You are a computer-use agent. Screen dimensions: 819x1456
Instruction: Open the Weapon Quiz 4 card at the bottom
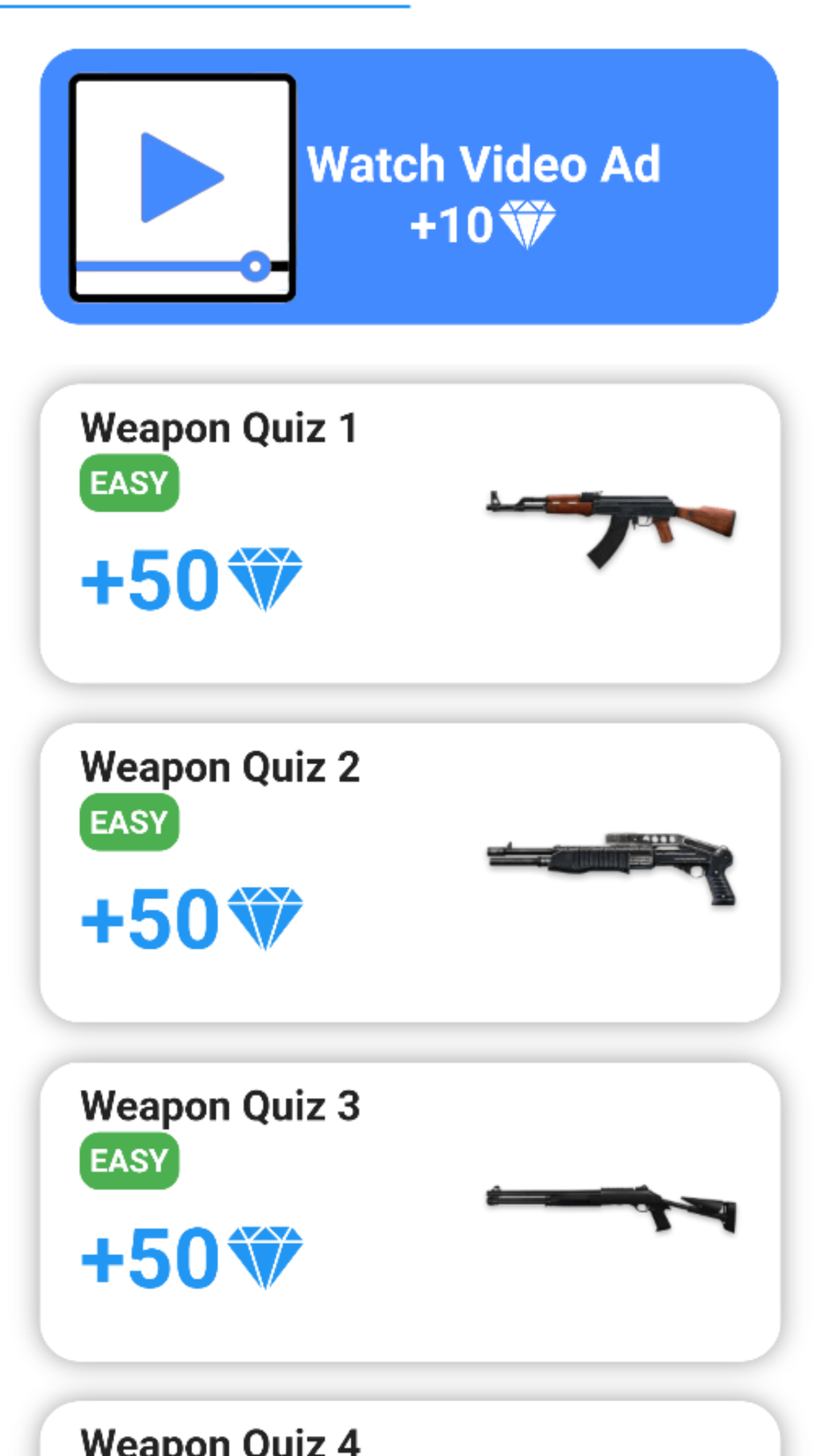click(x=409, y=1433)
